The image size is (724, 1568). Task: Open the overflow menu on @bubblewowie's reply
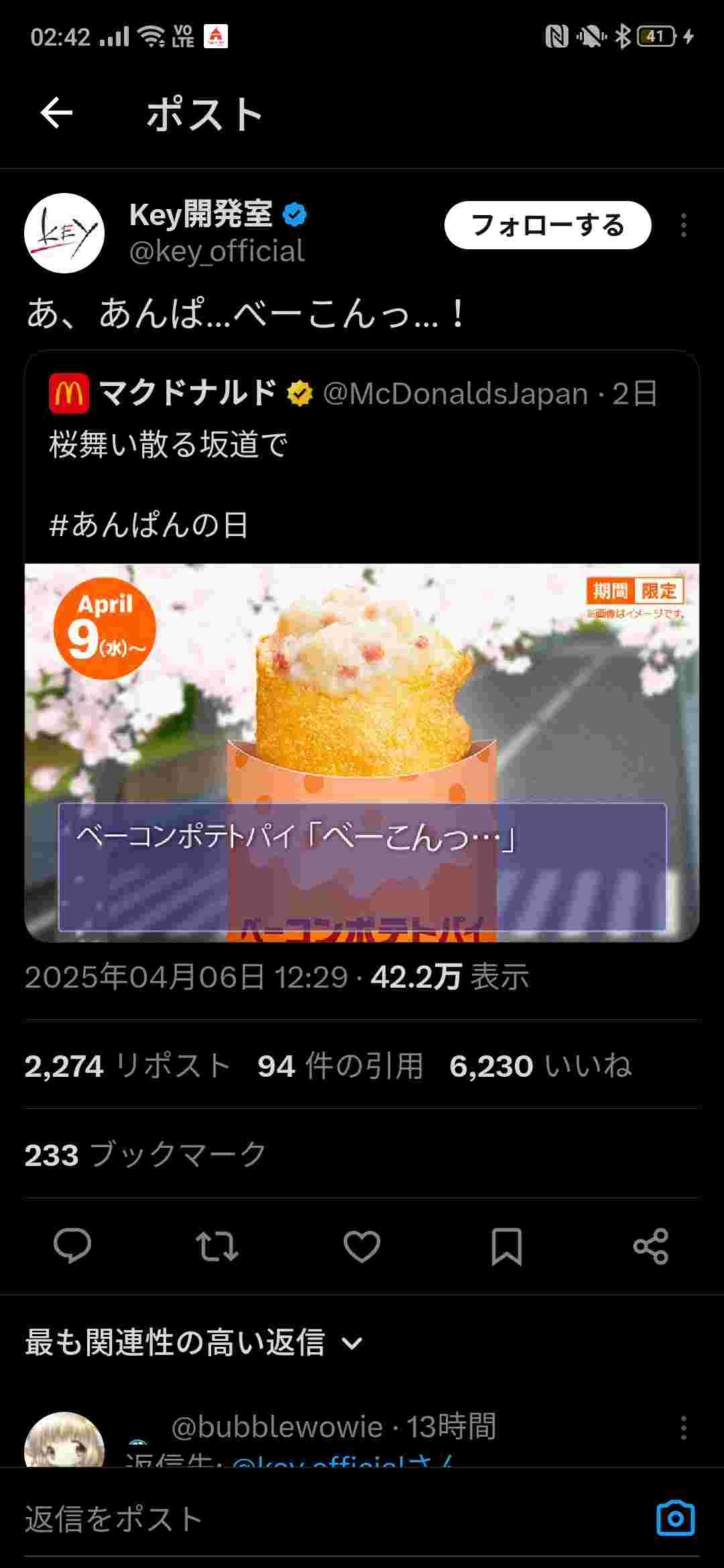point(683,1428)
